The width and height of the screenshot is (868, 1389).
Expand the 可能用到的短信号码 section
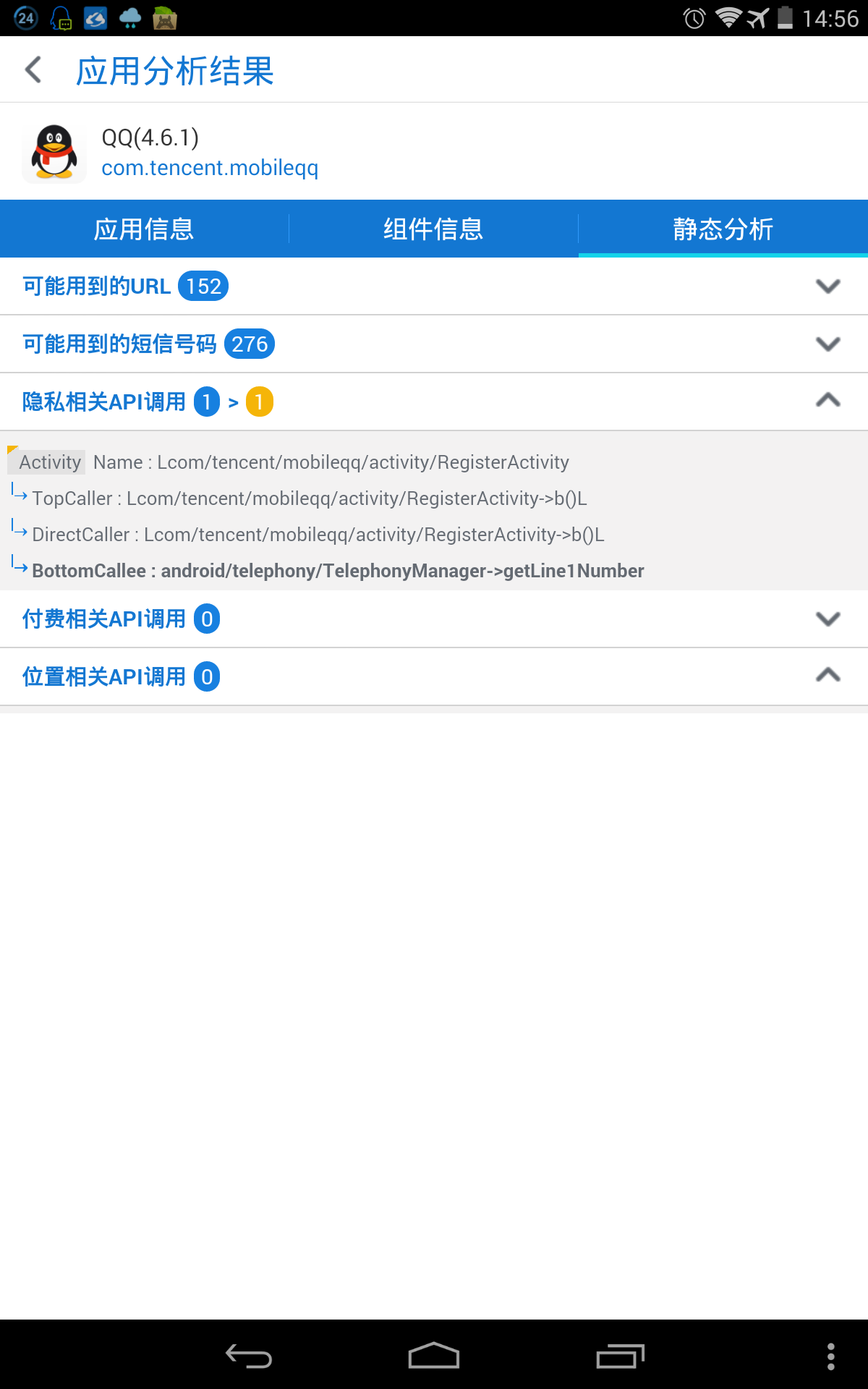(434, 344)
